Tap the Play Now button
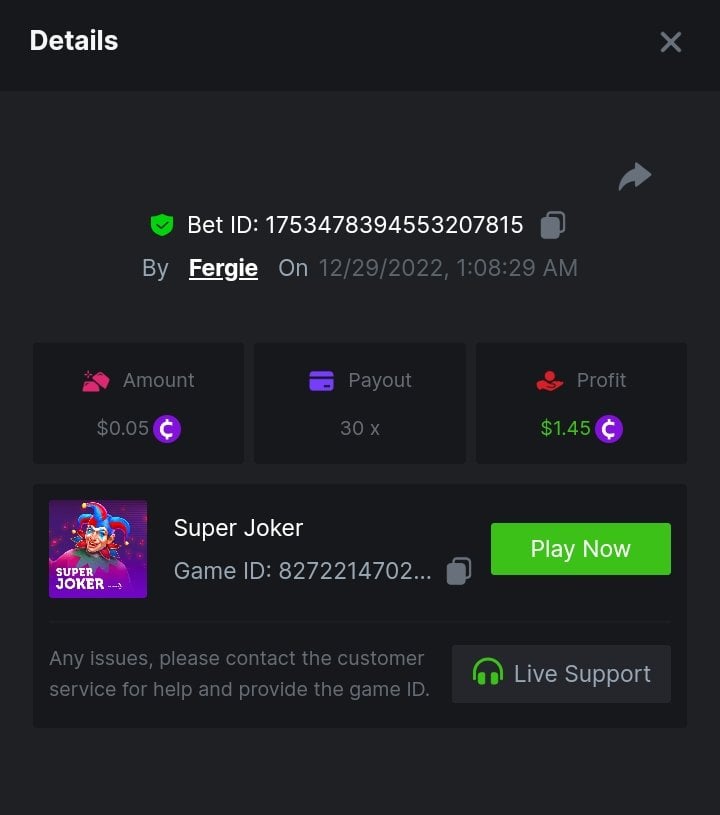This screenshot has height=815, width=720. tap(580, 549)
